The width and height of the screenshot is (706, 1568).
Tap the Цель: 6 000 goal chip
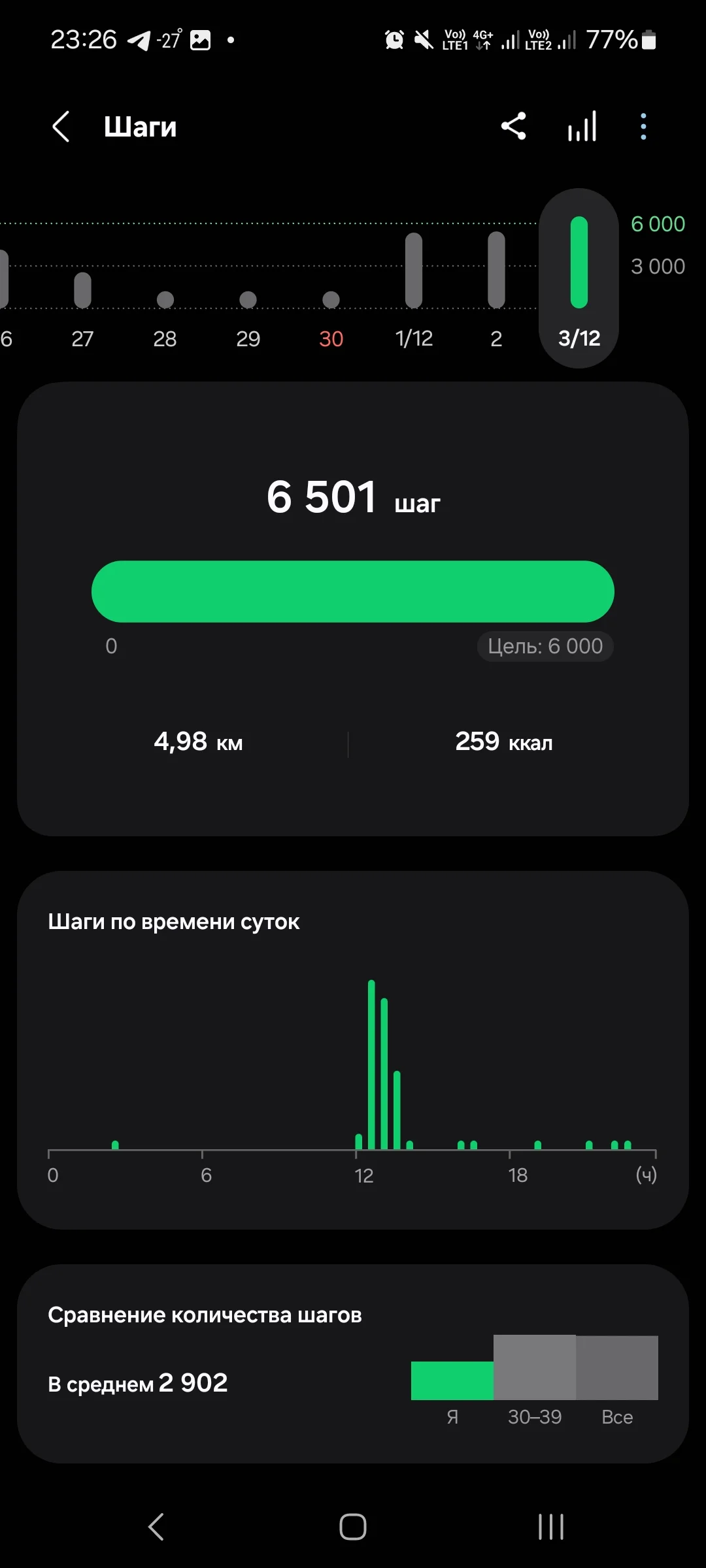(545, 646)
